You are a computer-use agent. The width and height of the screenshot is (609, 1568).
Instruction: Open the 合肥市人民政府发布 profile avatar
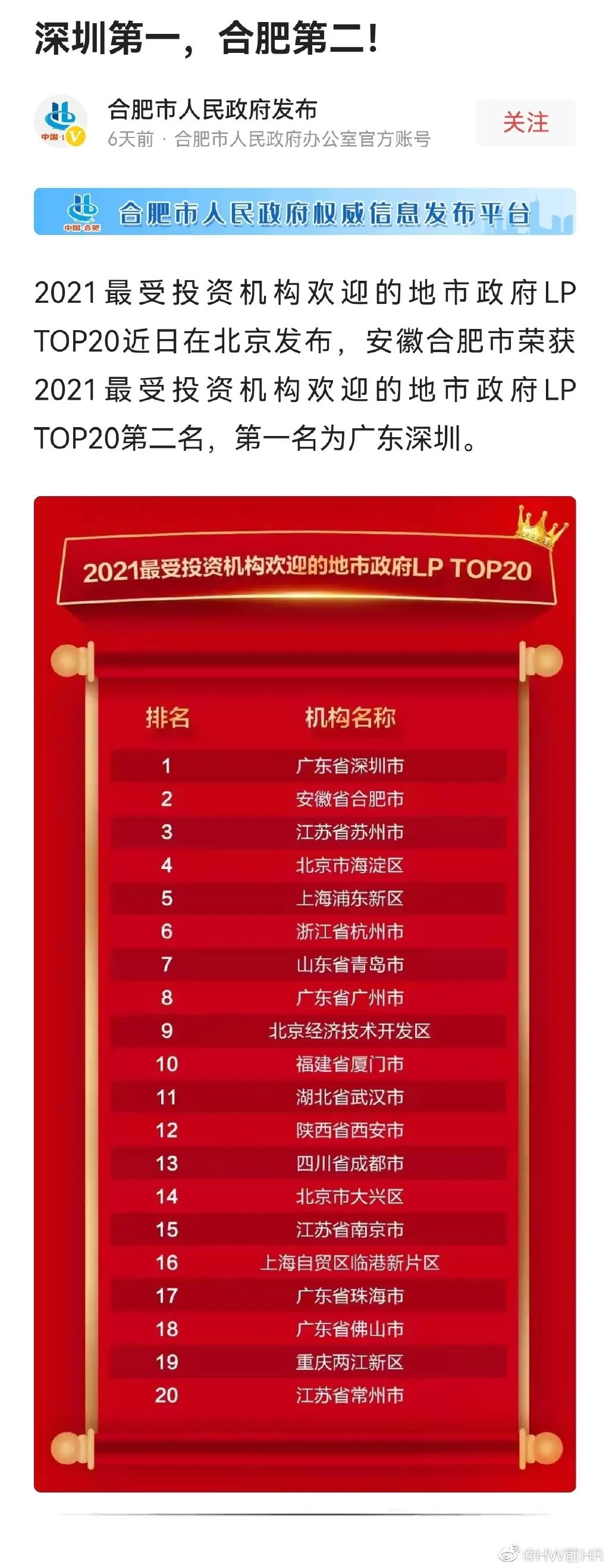[x=60, y=122]
